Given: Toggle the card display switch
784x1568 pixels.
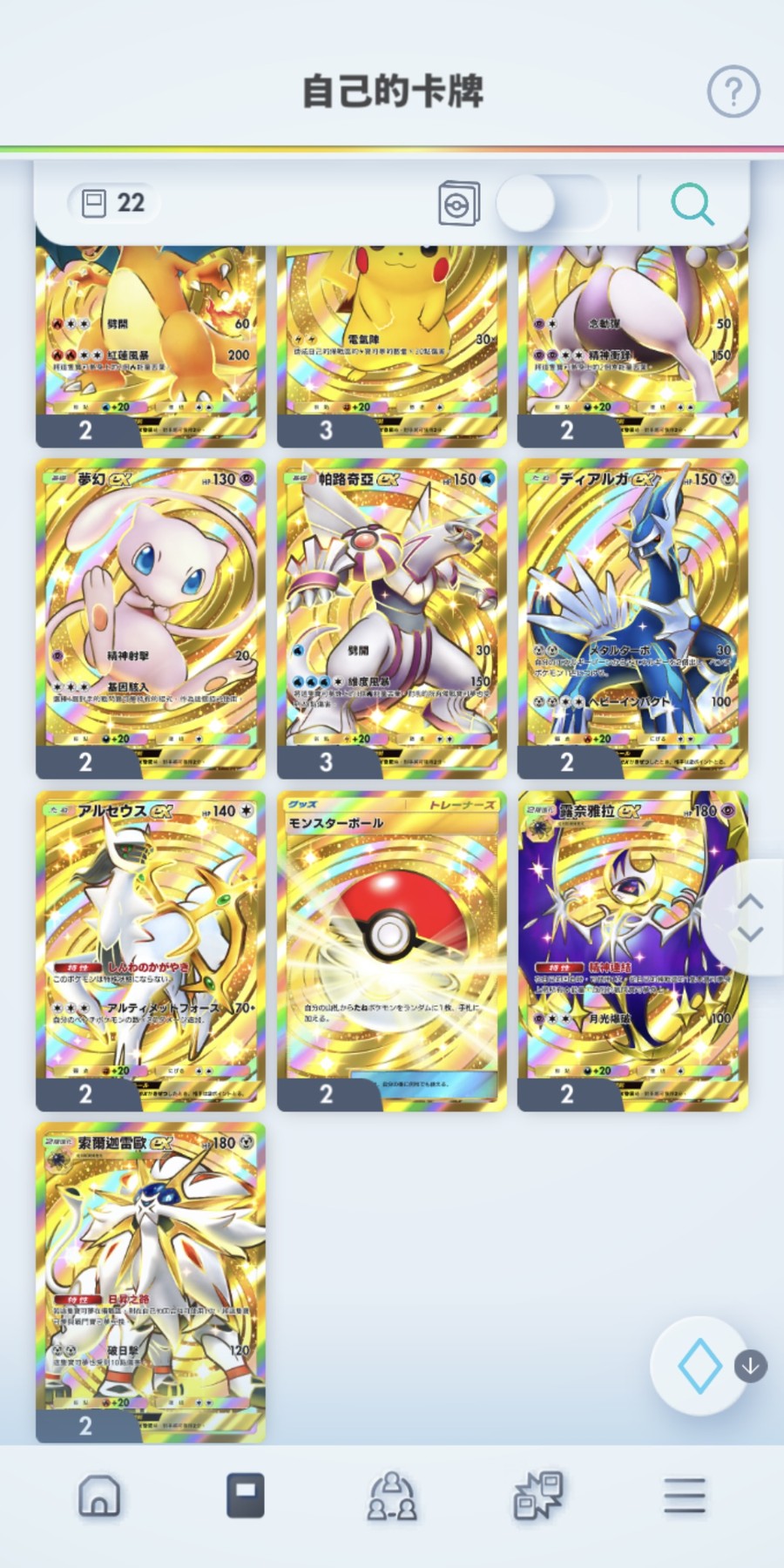Looking at the screenshot, I should (x=552, y=204).
